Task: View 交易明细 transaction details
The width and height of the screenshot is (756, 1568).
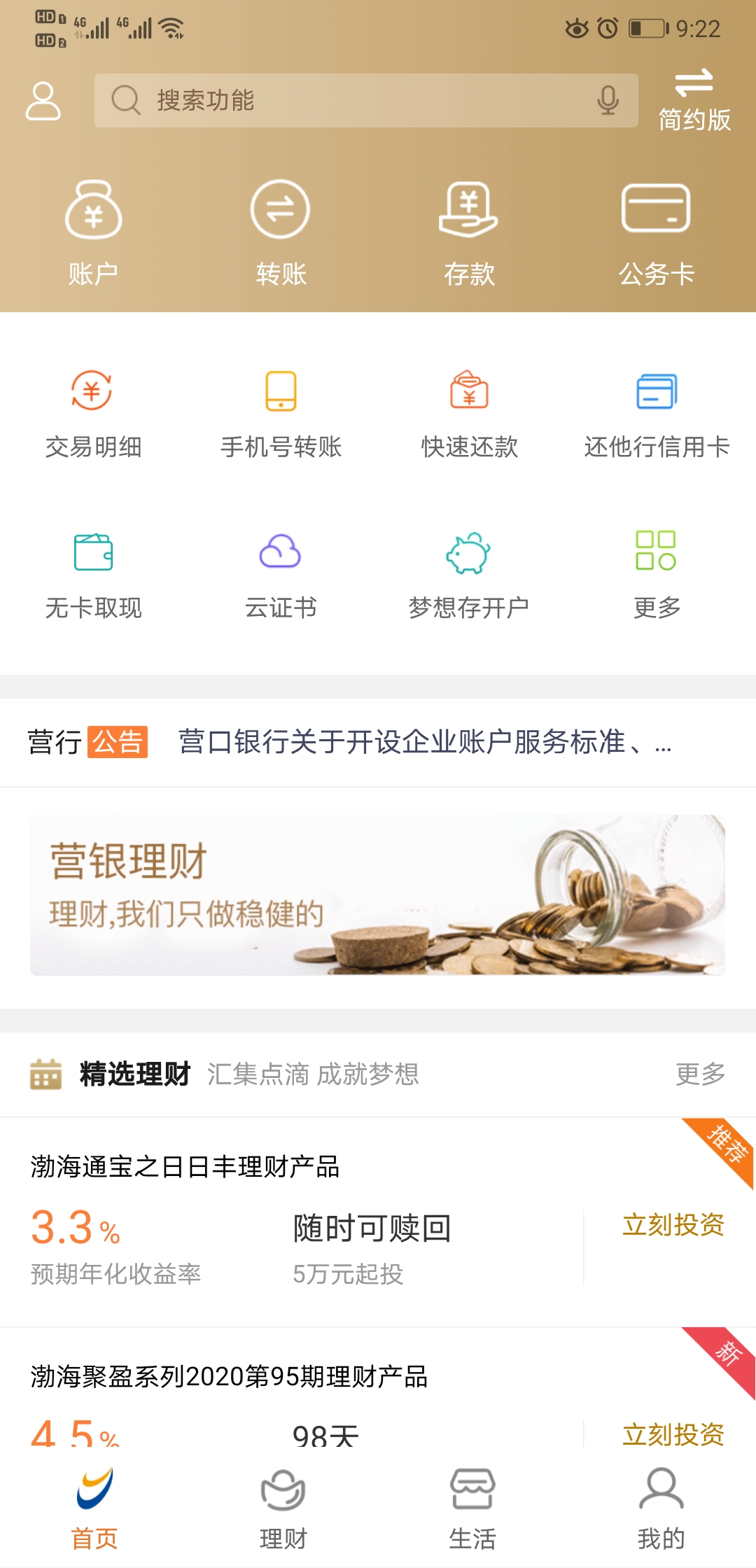Action: [93, 414]
